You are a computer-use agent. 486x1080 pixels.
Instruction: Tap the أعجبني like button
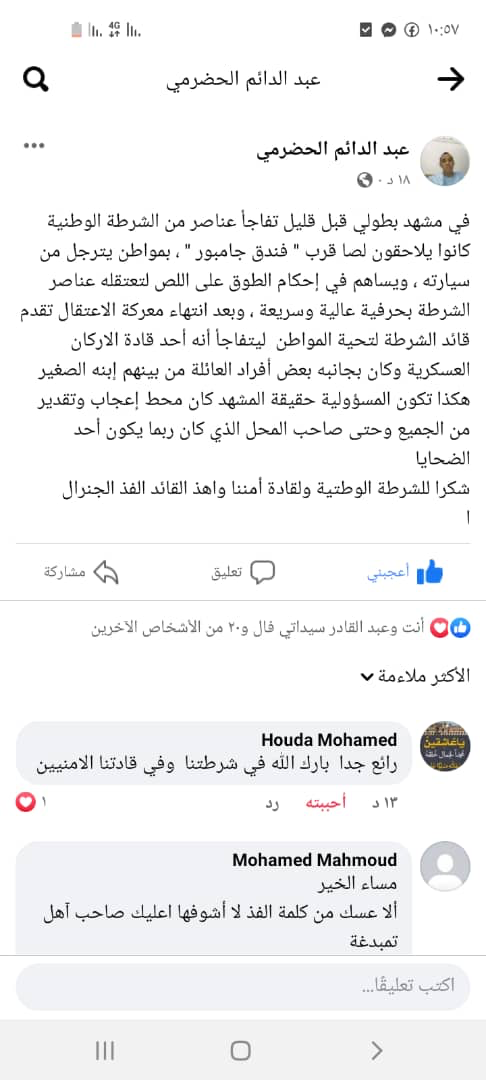click(x=405, y=572)
